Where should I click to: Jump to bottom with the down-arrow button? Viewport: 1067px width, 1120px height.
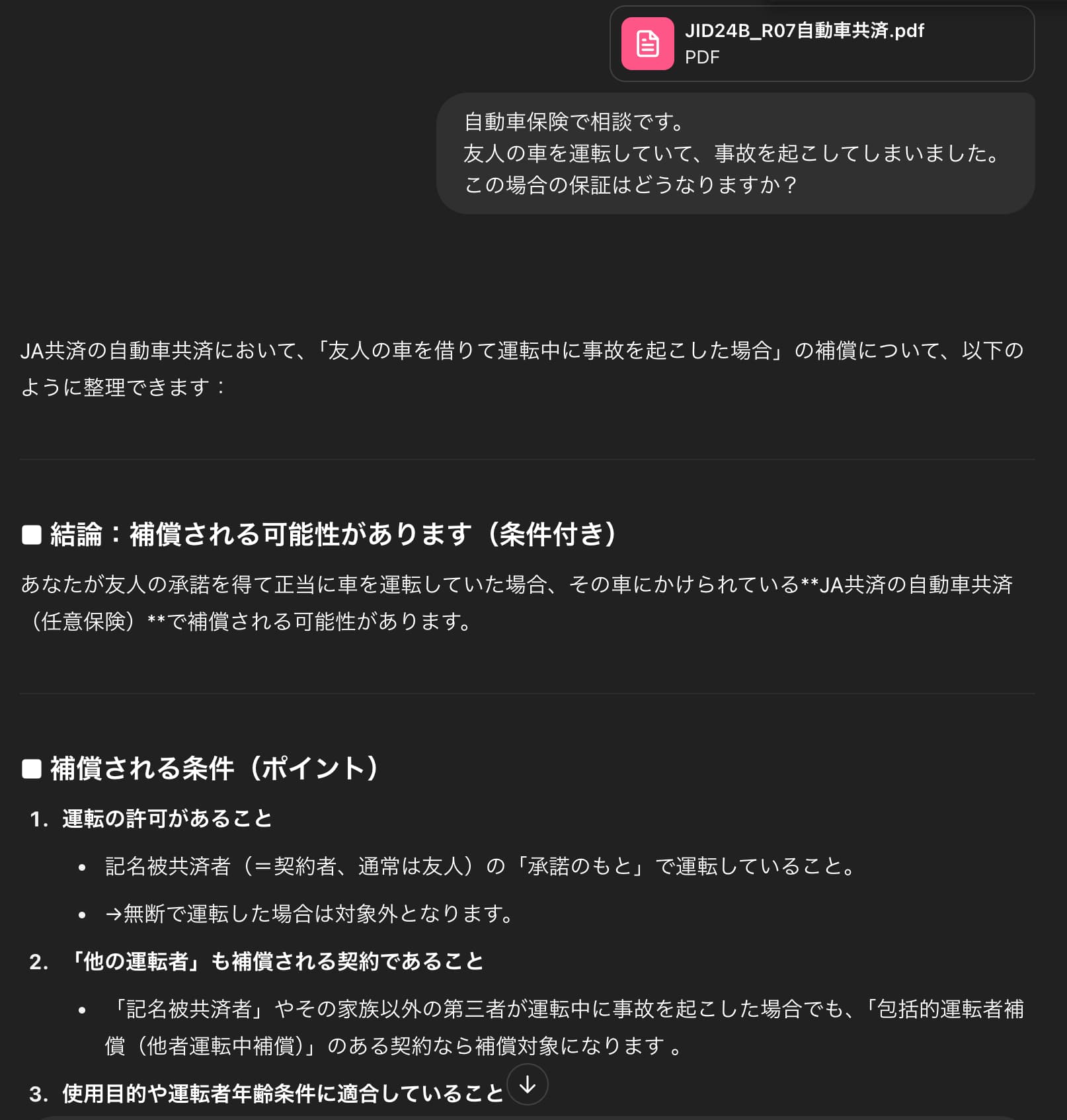click(527, 1084)
